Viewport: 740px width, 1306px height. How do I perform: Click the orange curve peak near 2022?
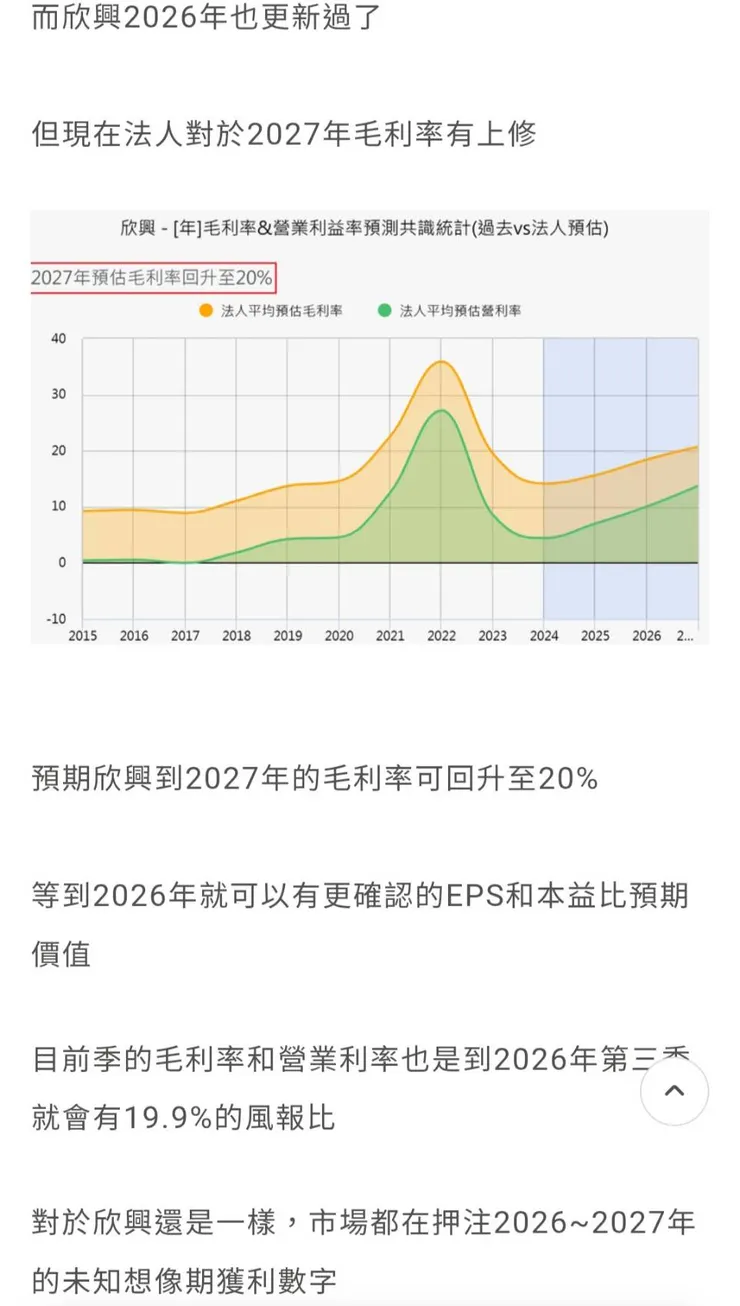pos(441,363)
